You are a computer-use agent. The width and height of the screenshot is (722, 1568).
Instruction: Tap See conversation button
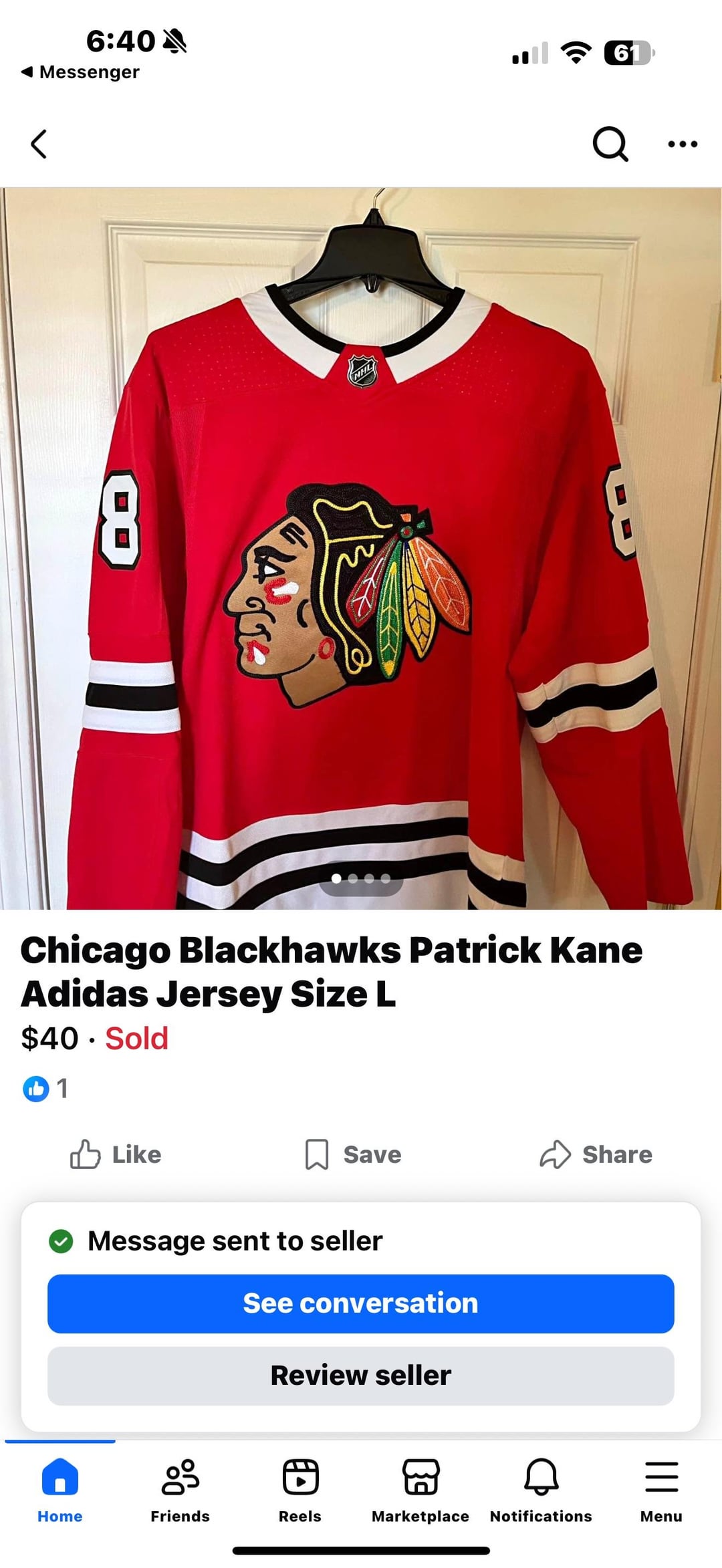coord(360,1303)
